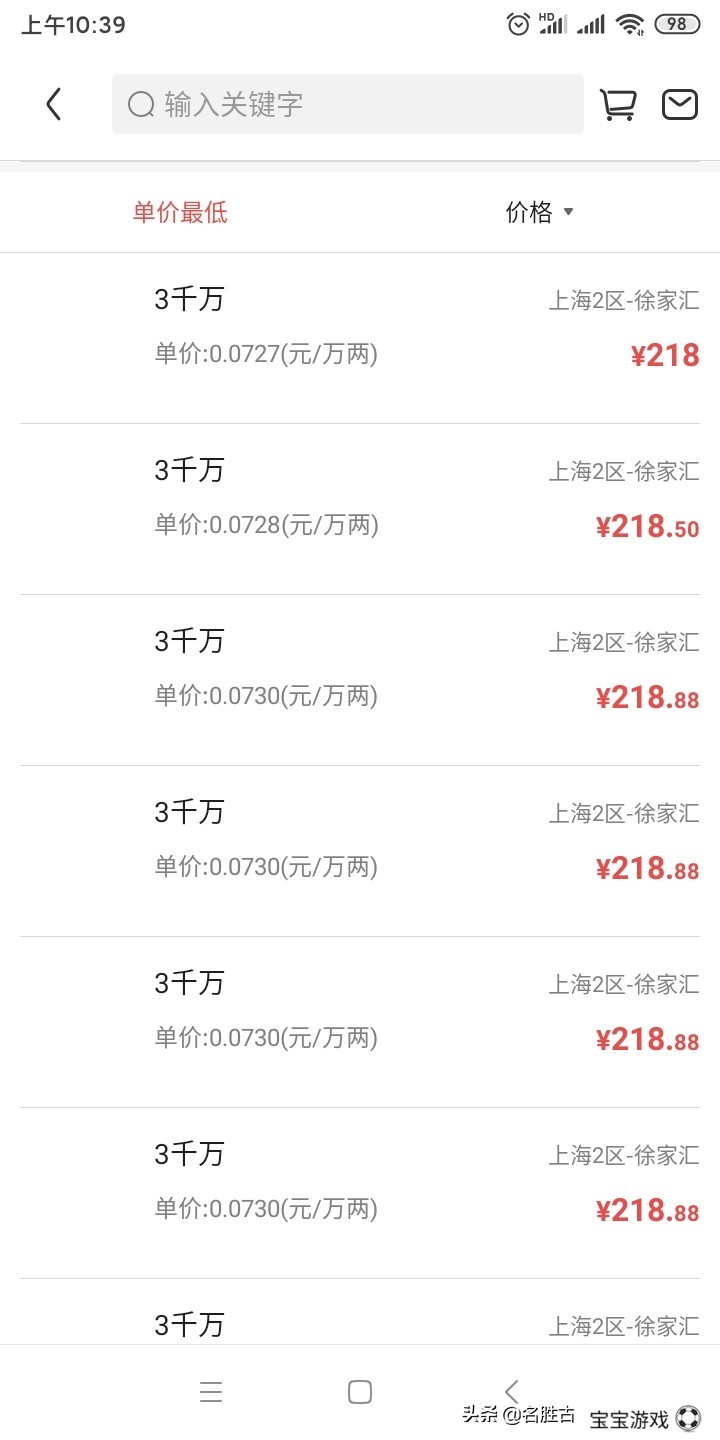Select the 单价最低 sort tab
This screenshot has height=1440, width=720.
pyautogui.click(x=180, y=212)
